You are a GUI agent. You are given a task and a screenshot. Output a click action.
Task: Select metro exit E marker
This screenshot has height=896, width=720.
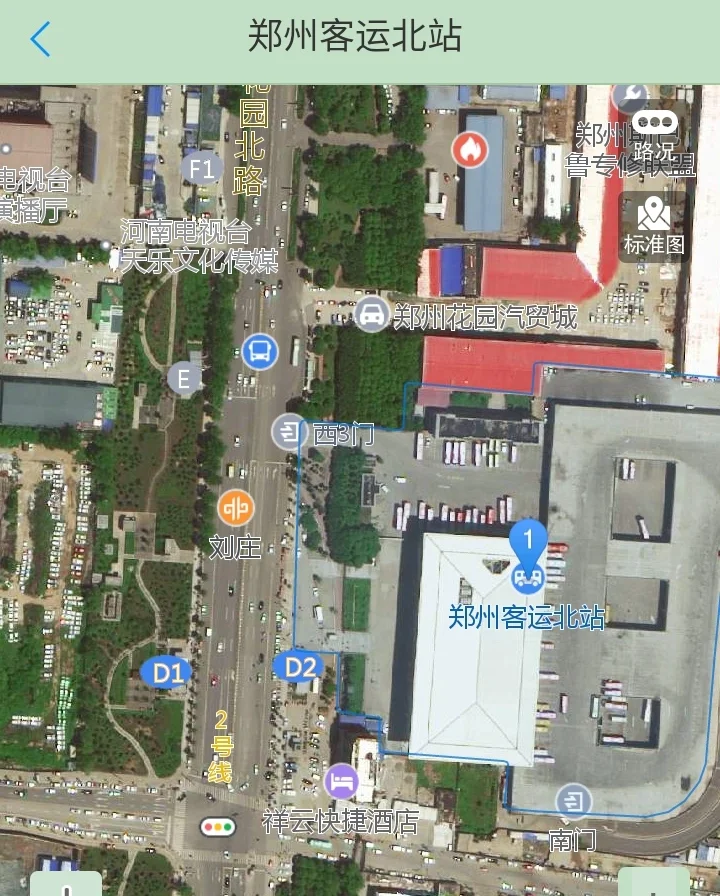[183, 378]
